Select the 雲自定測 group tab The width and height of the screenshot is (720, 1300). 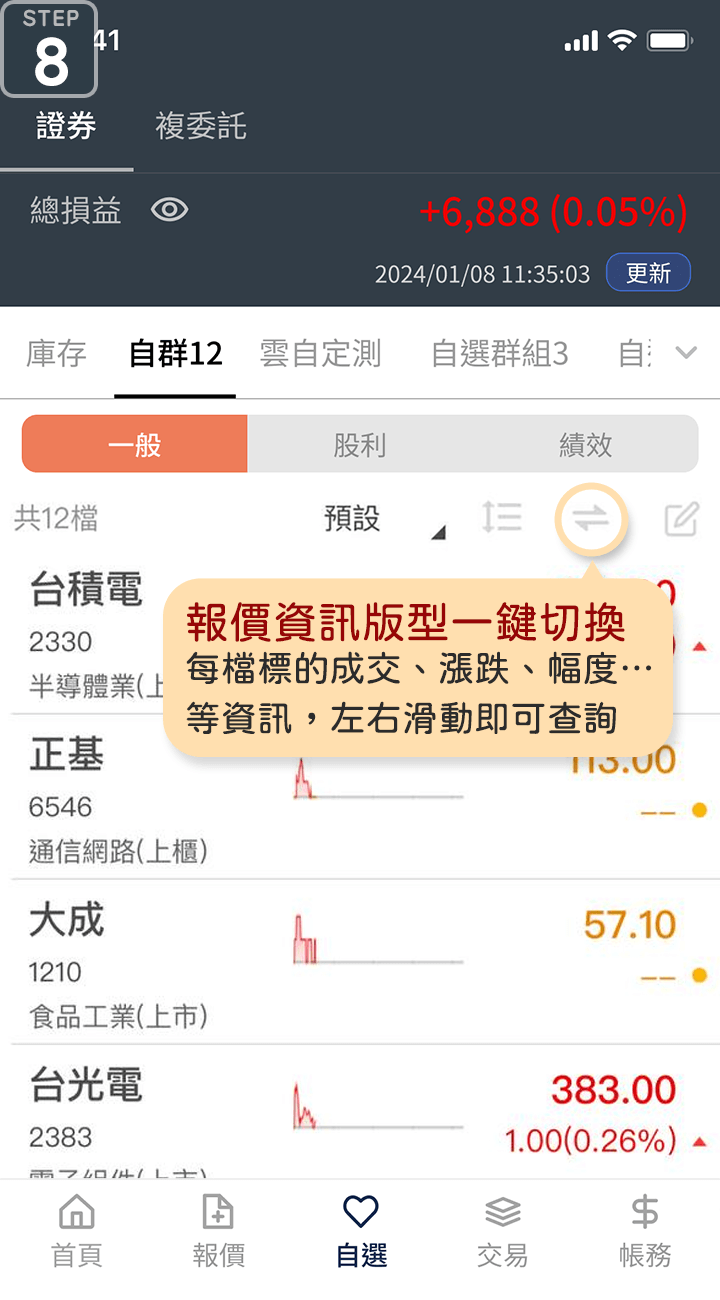(320, 354)
